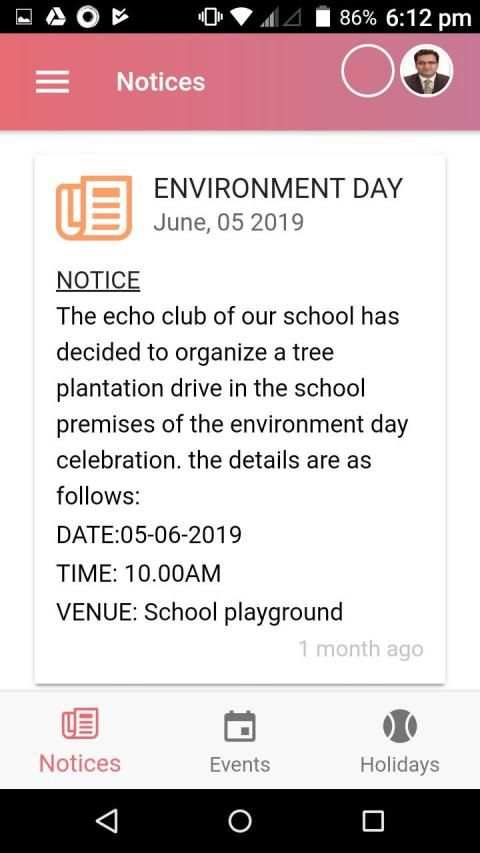Screen dimensions: 480x853
Task: Go back using the system back button
Action: [107, 821]
